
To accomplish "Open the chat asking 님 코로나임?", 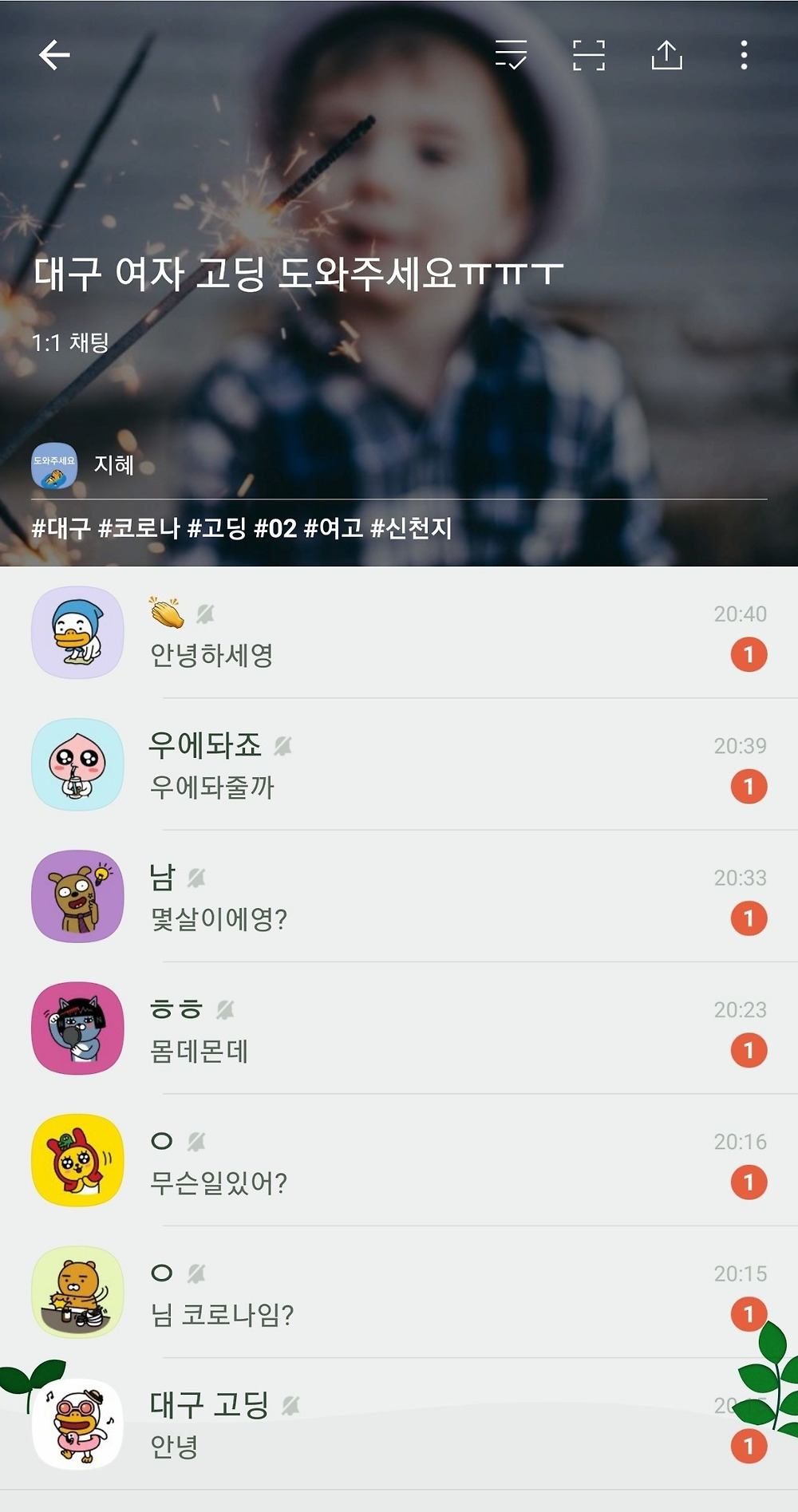I will [x=399, y=1293].
